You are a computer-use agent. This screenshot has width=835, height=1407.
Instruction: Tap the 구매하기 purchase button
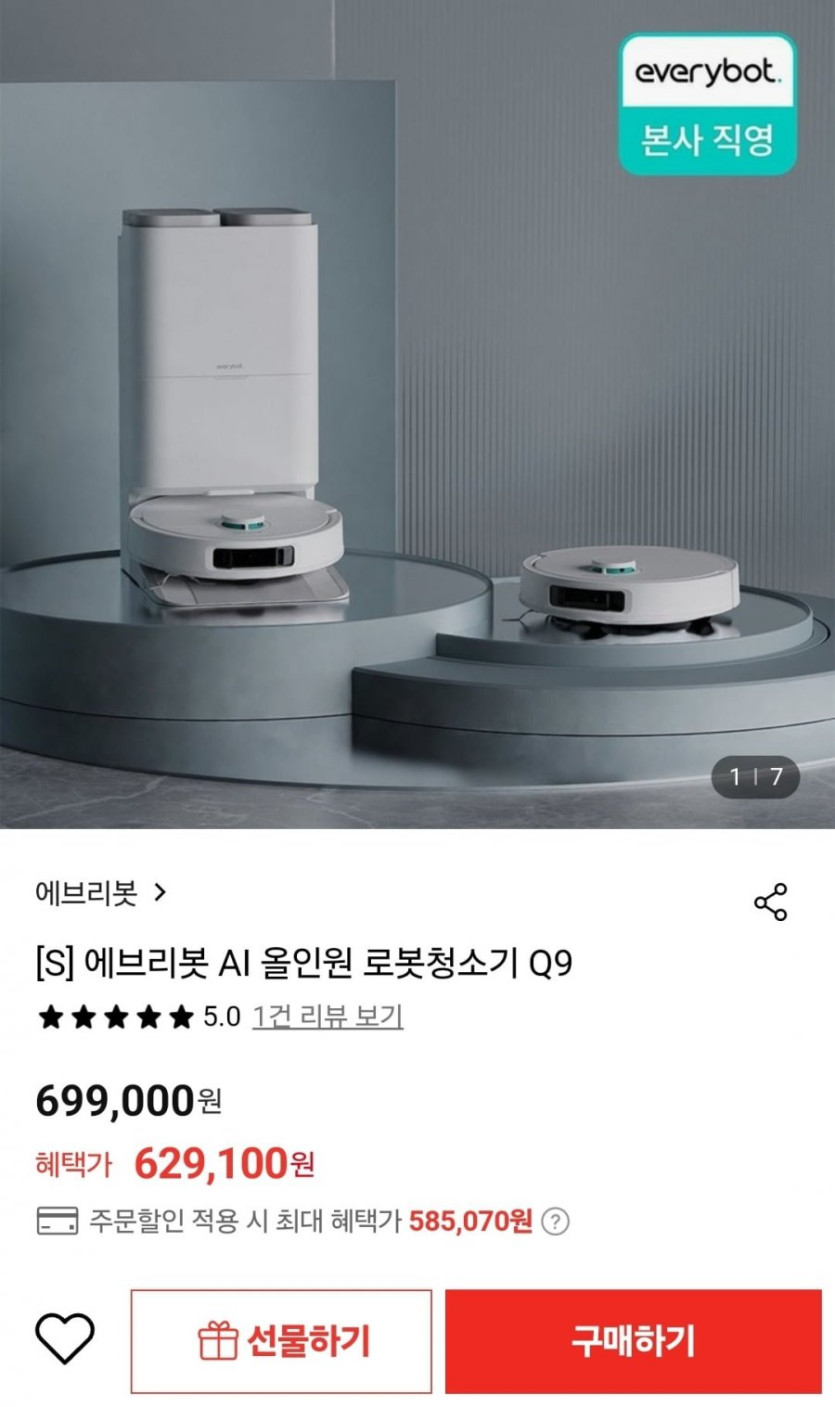pos(632,1341)
